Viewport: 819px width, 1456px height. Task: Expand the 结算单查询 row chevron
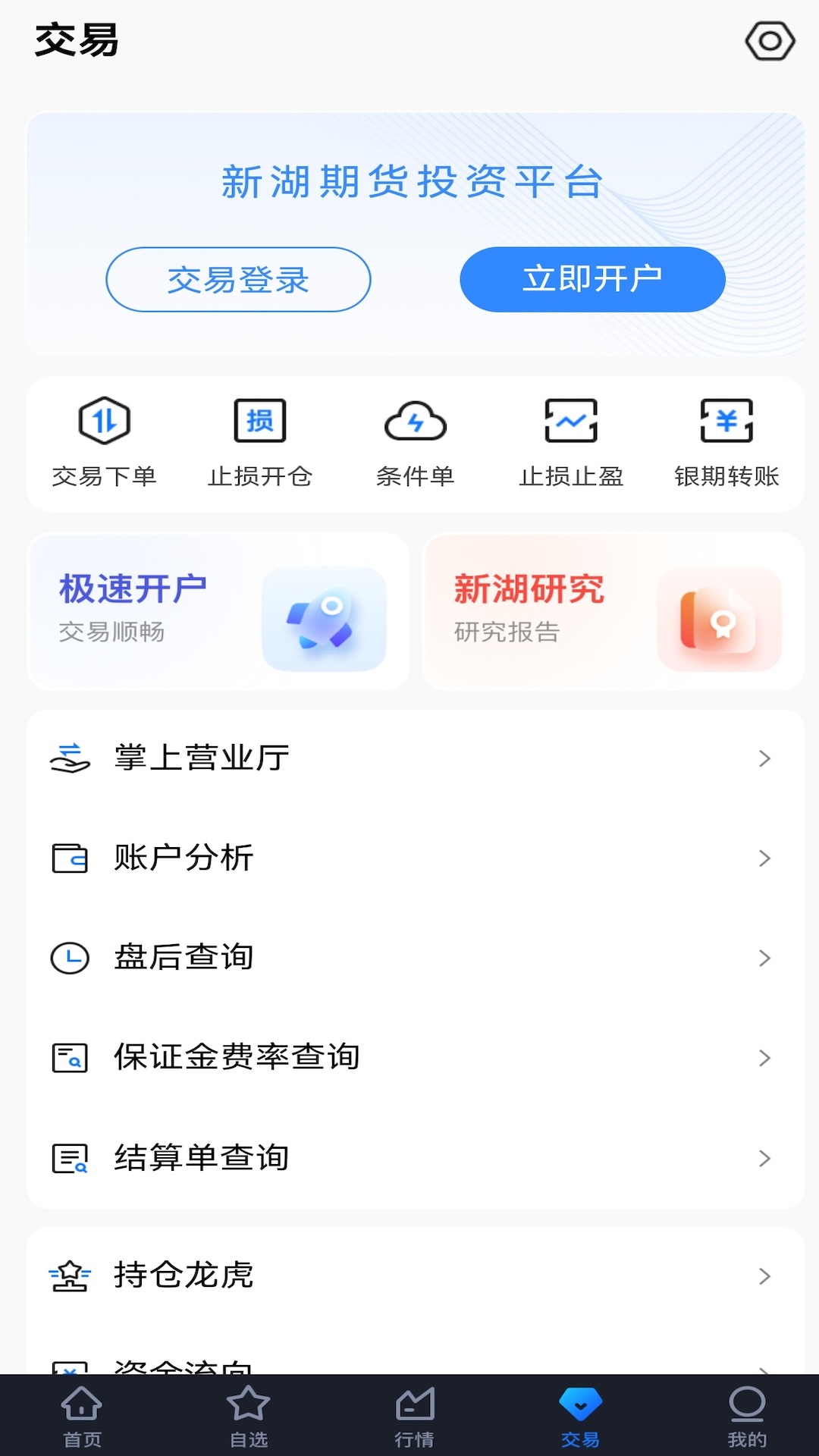tap(763, 1157)
